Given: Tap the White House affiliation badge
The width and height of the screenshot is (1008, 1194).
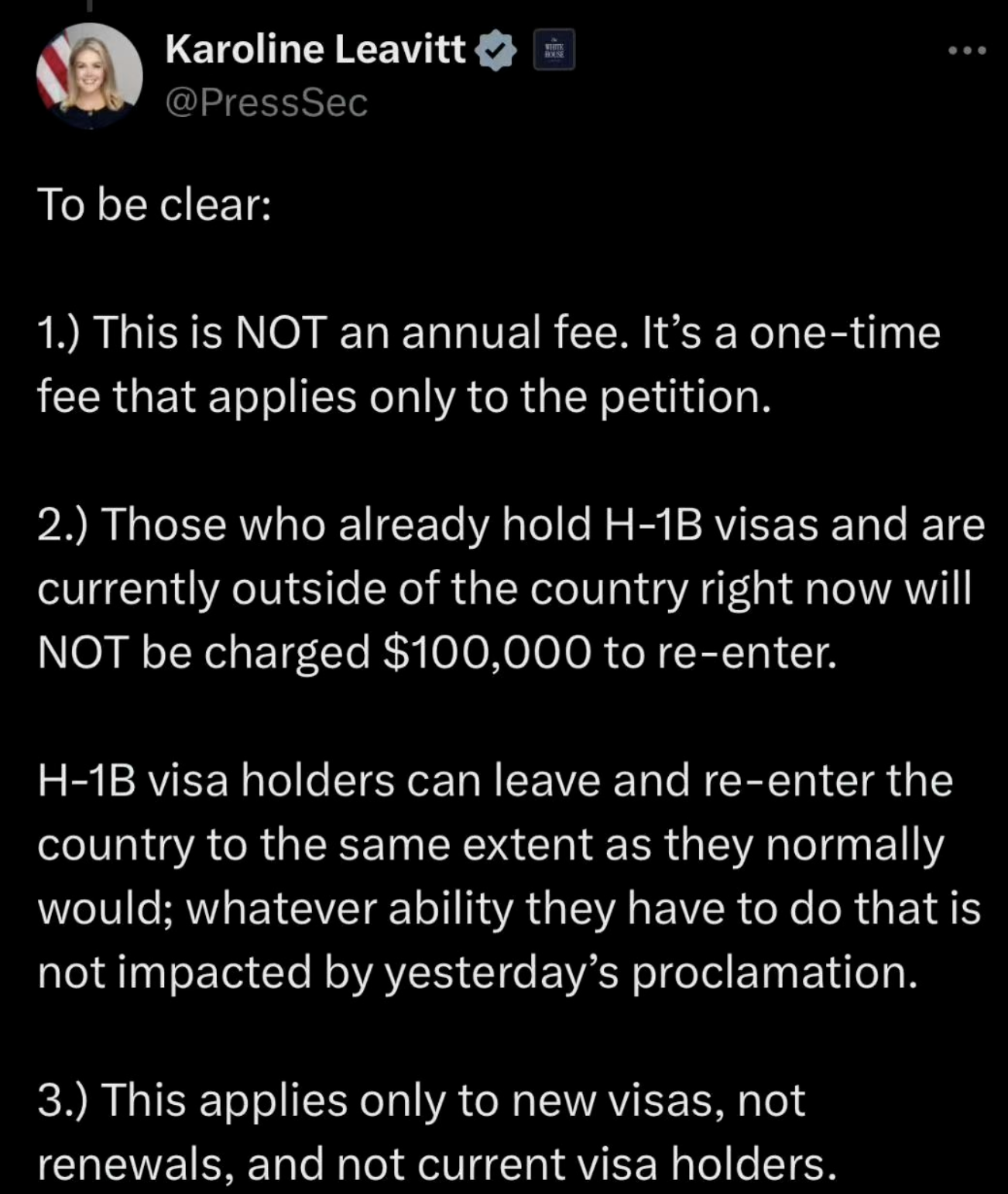Looking at the screenshot, I should click(554, 50).
